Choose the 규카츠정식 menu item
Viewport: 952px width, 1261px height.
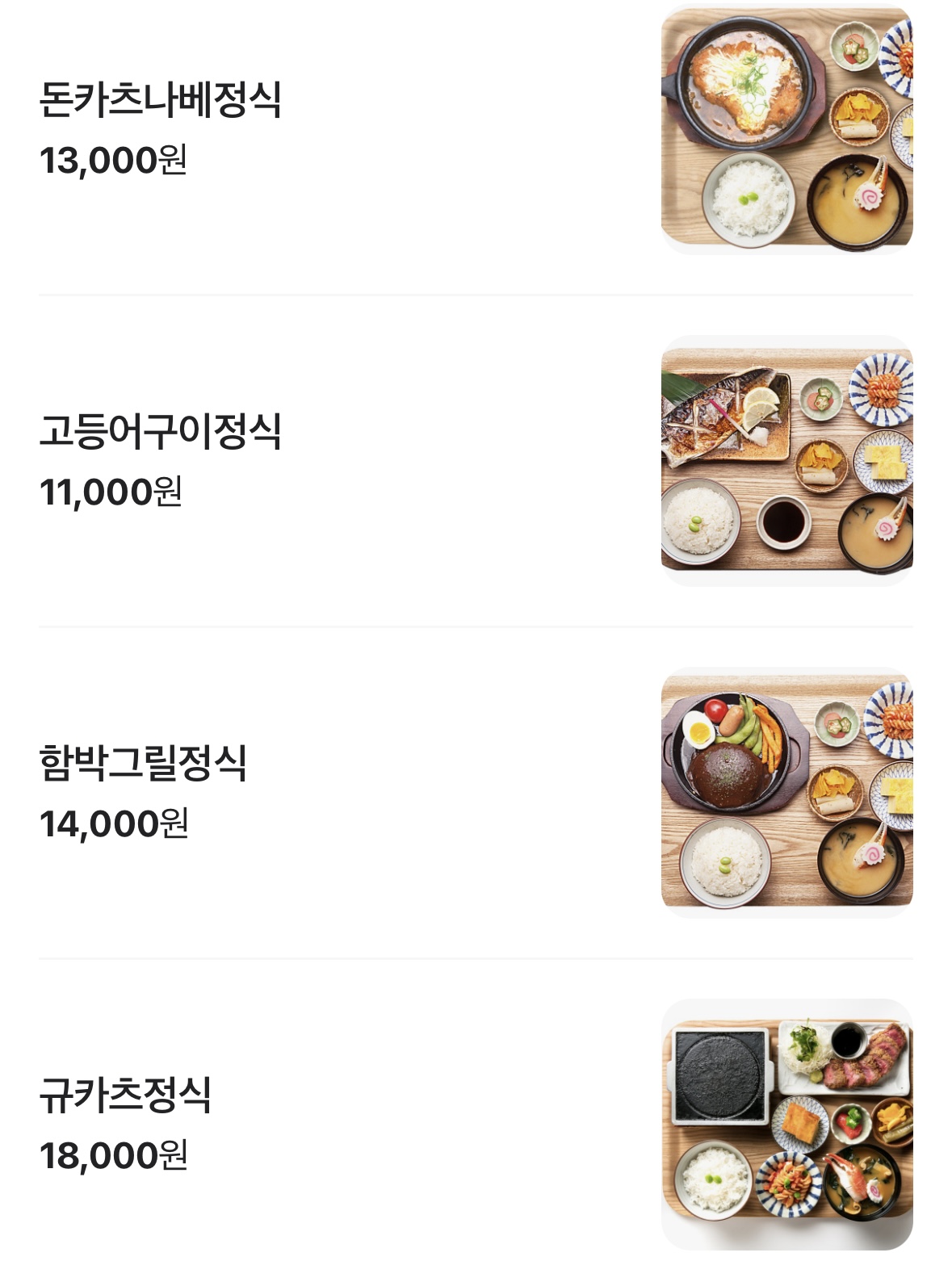tap(125, 1096)
